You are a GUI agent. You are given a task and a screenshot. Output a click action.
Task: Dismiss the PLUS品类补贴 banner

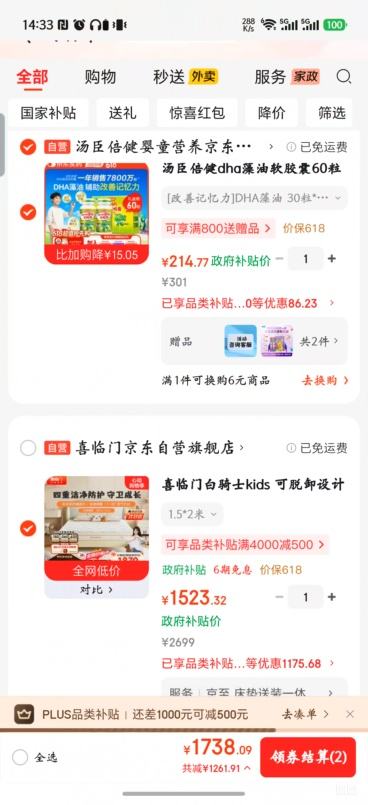click(350, 714)
